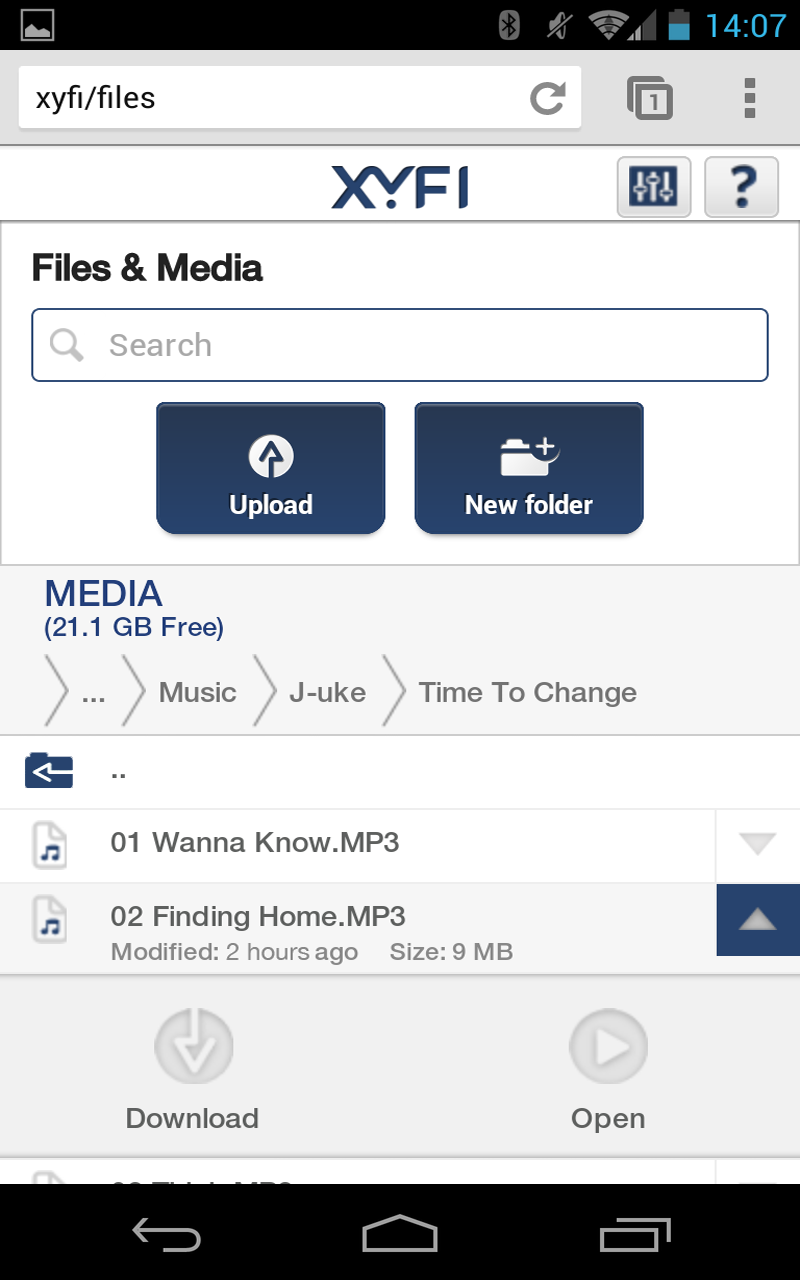
Task: Go to the Android home screen
Action: point(400,1234)
